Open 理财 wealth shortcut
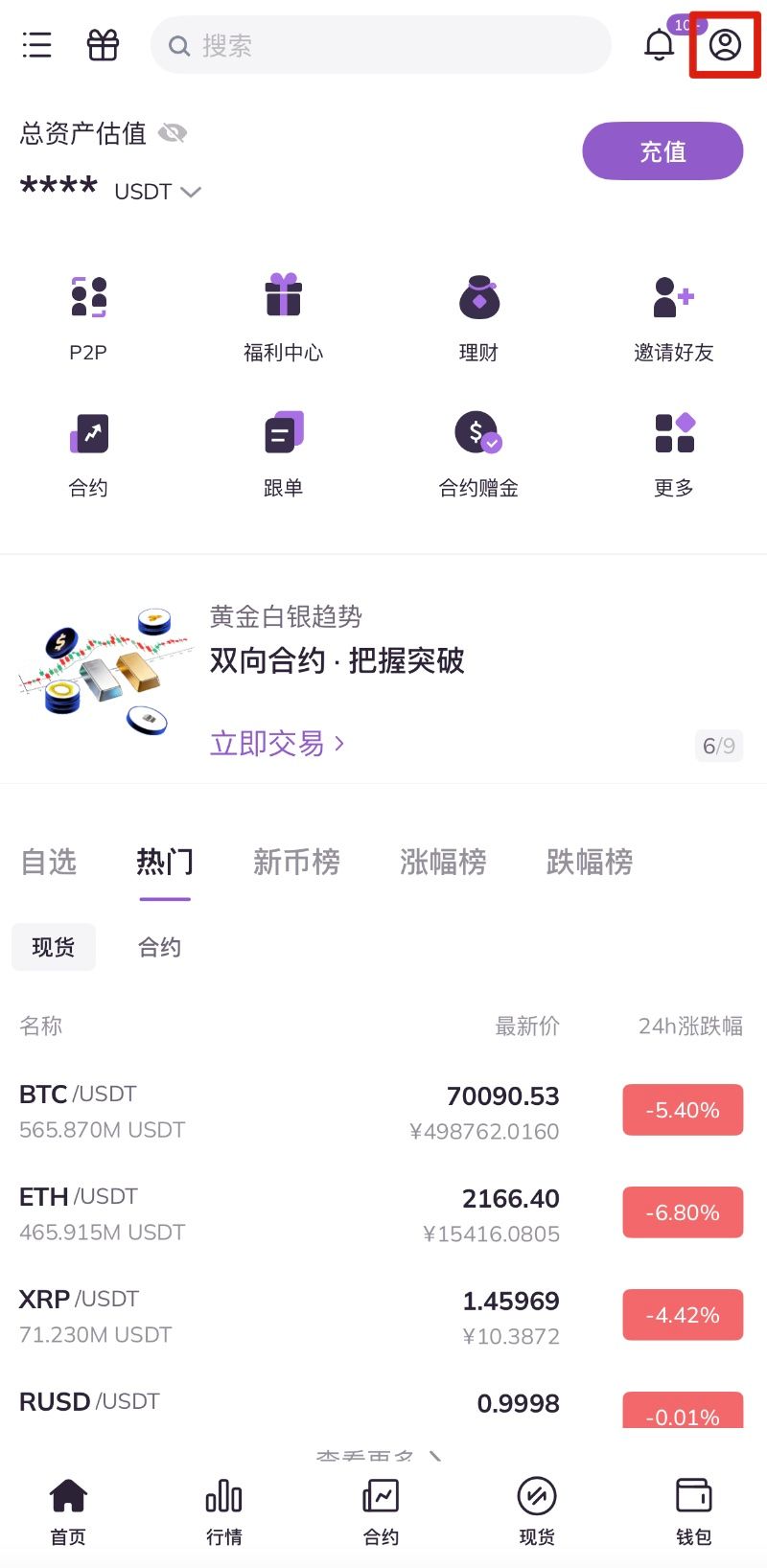 (478, 318)
